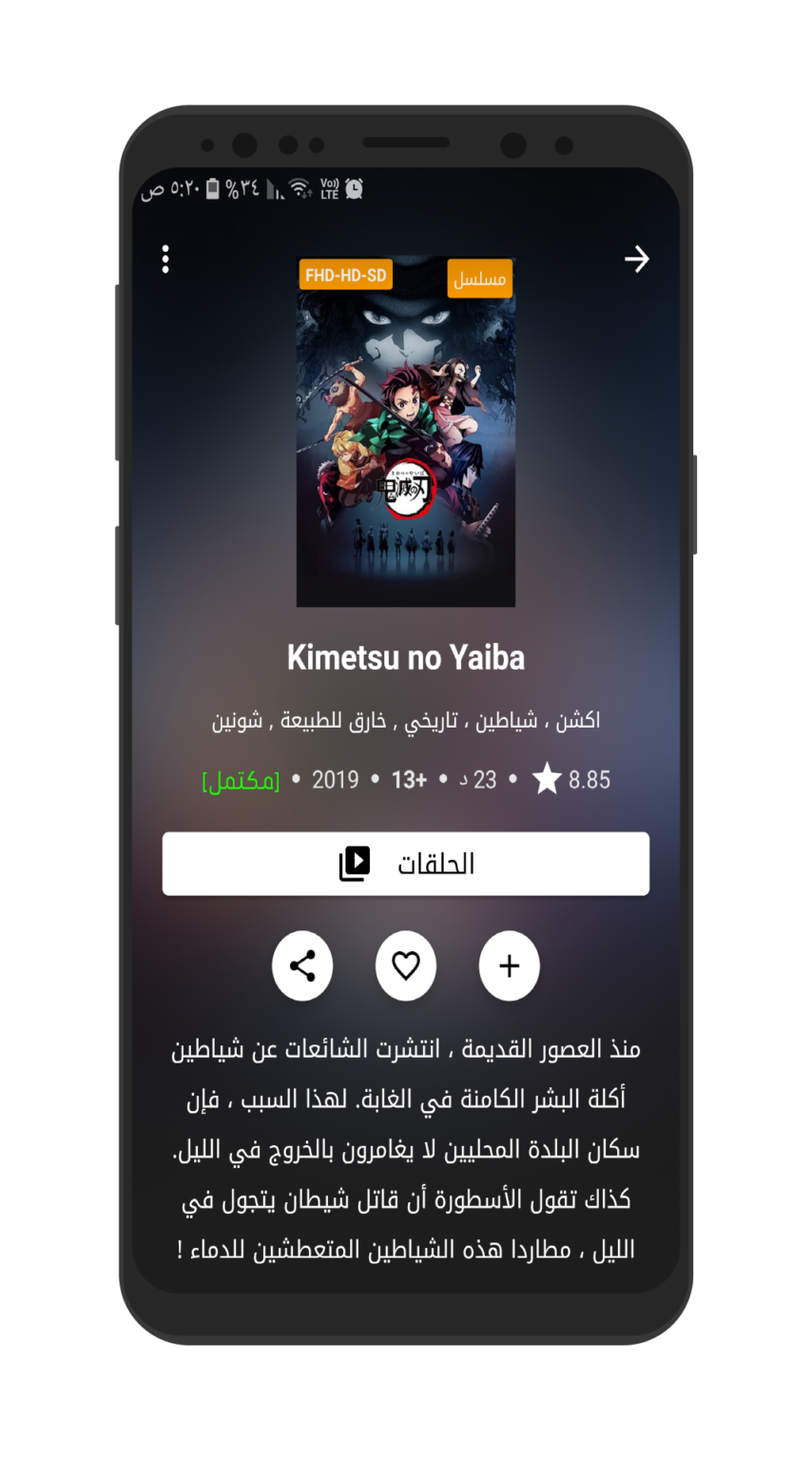Viewport: 812px width, 1461px height.
Task: Open the الحلقات episodes list
Action: 406,864
